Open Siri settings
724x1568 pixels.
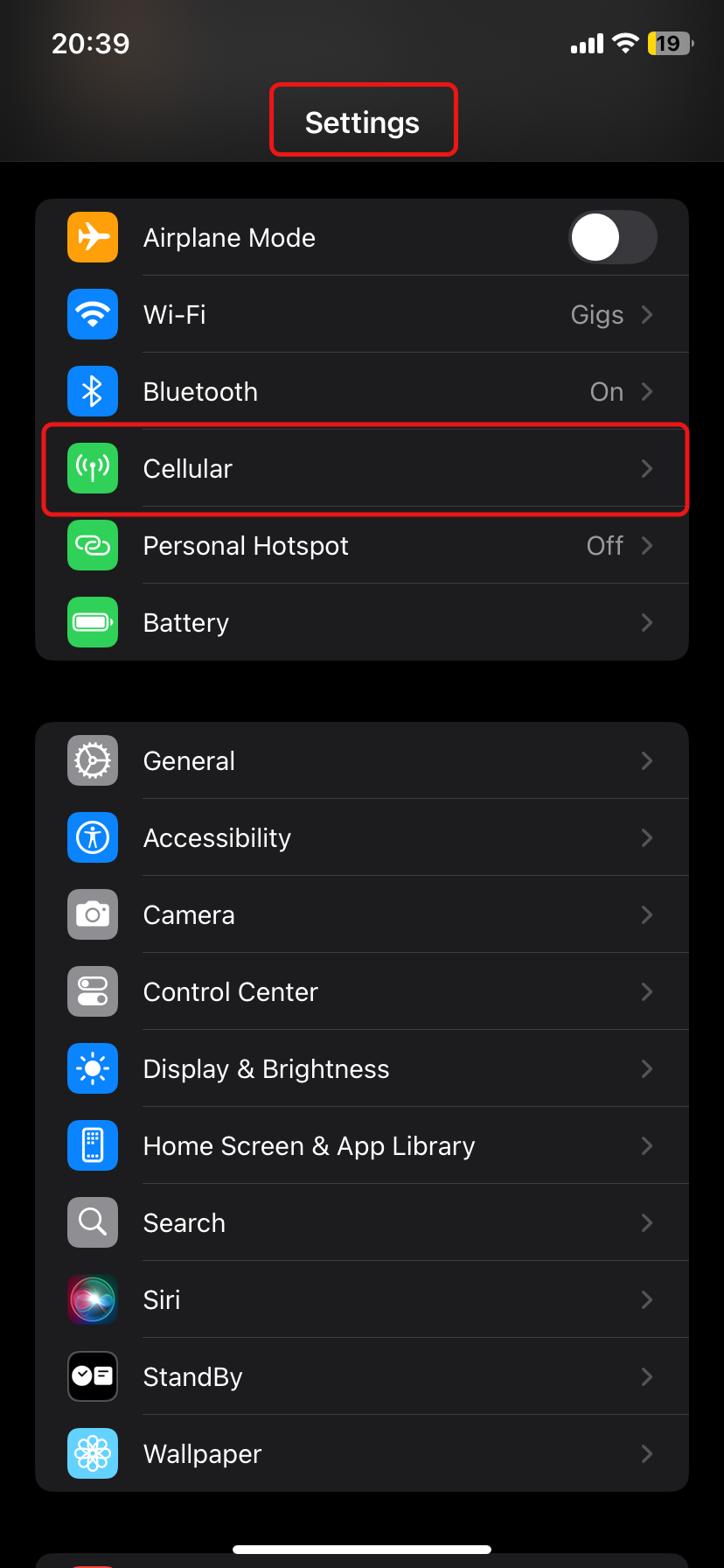click(362, 1299)
